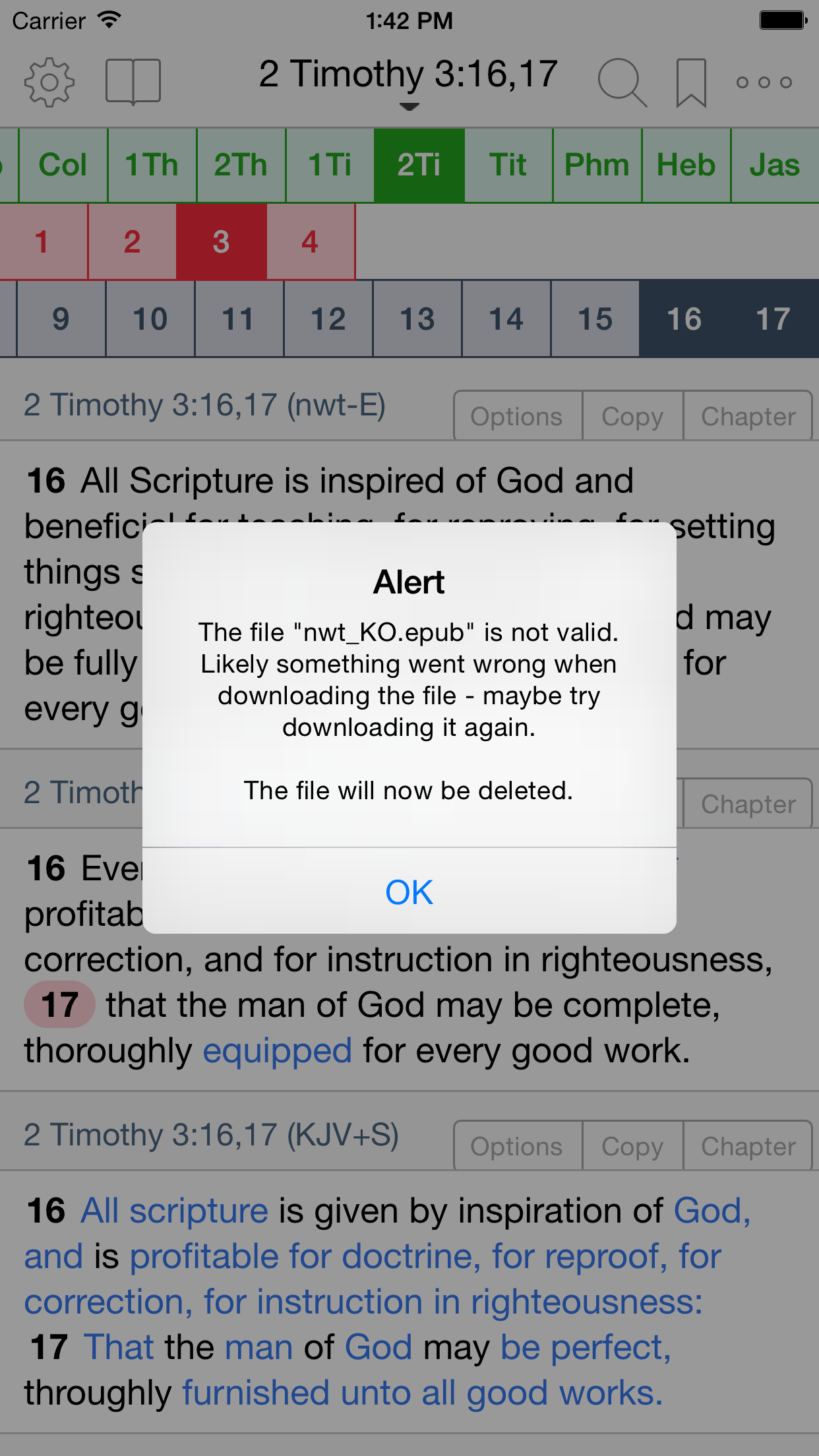Open Options for the nwt-E passage
The image size is (819, 1456).
pos(517,416)
